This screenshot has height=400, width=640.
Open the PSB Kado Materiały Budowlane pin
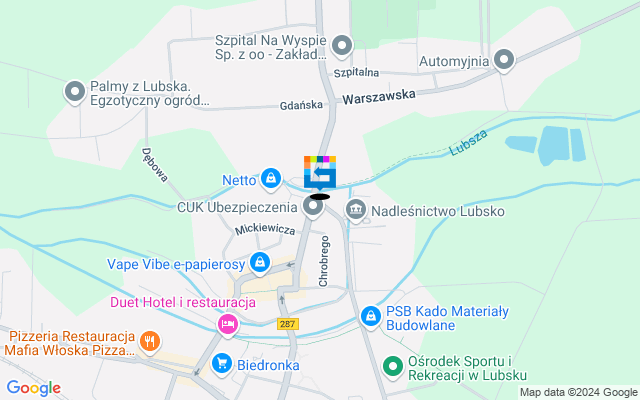click(x=371, y=316)
